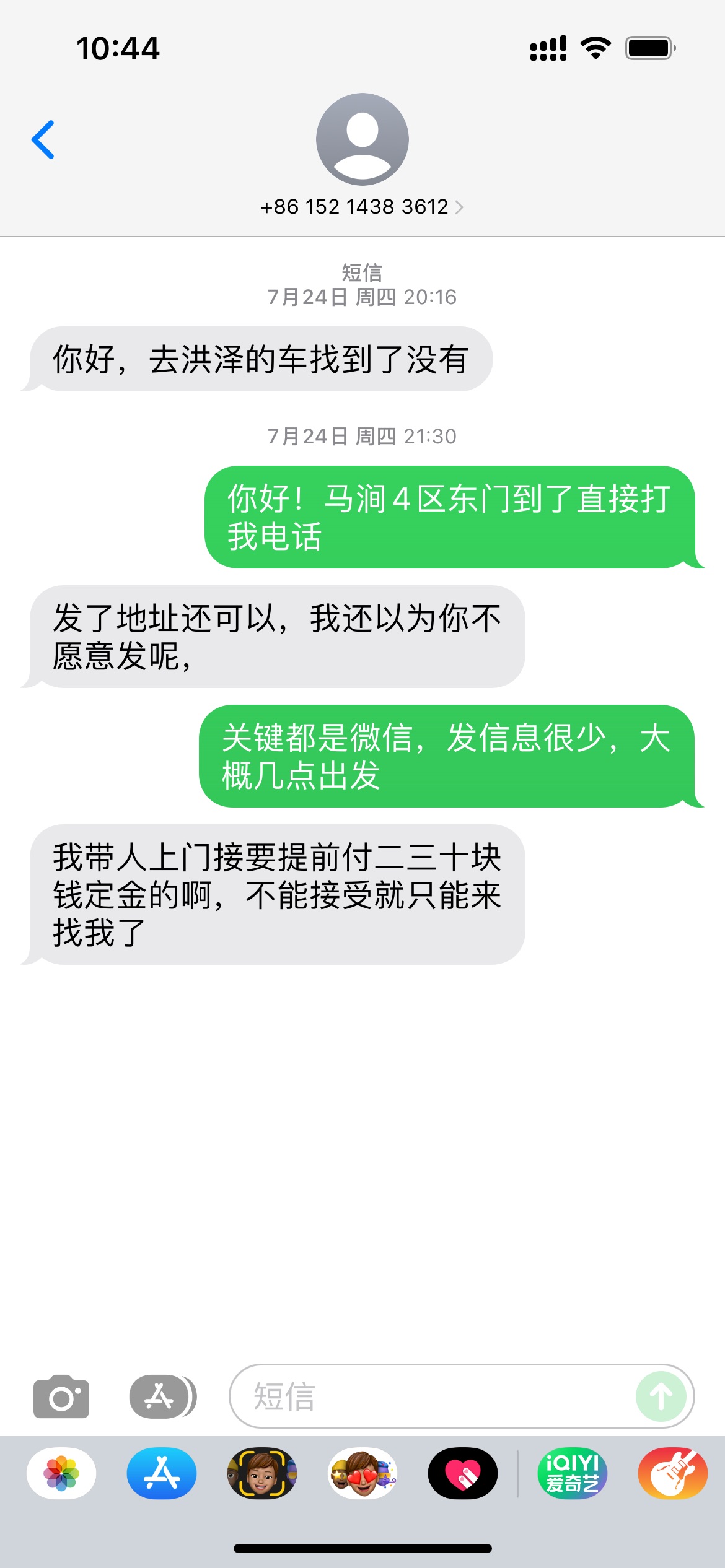Open the Photos app in the app strip
Viewport: 725px width, 1568px height.
pyautogui.click(x=61, y=1473)
